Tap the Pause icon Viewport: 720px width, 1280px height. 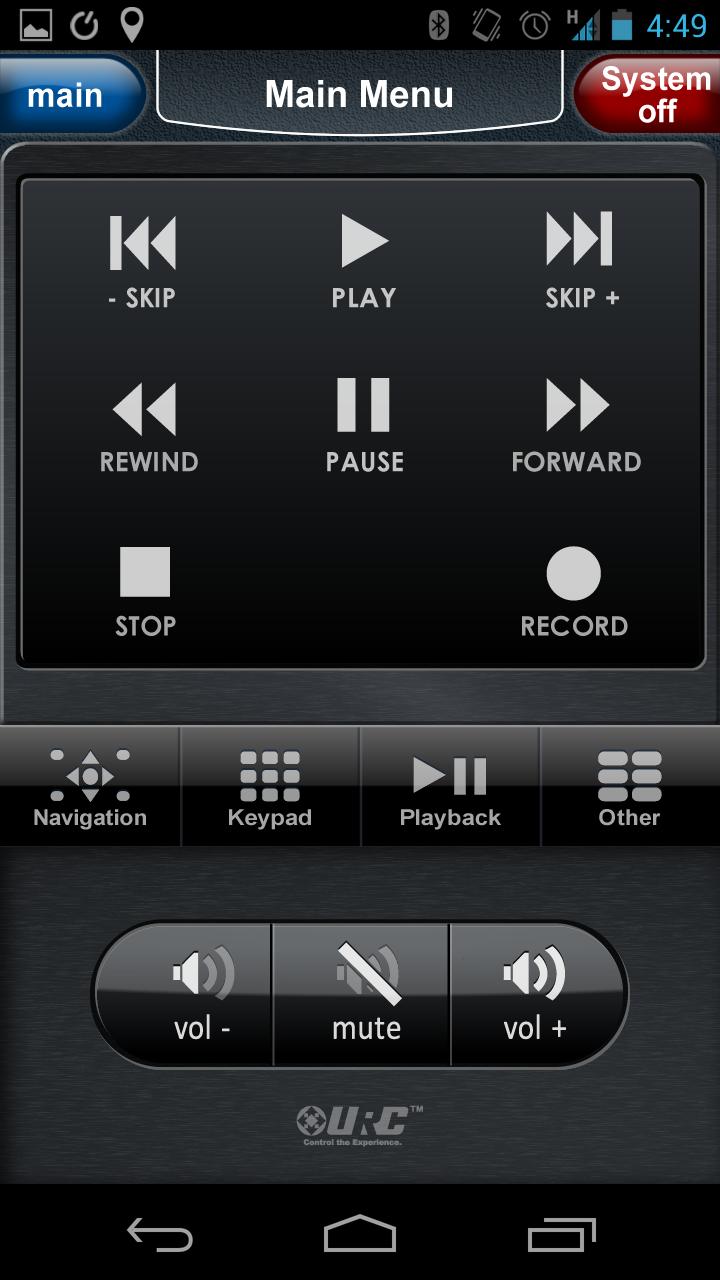(363, 405)
